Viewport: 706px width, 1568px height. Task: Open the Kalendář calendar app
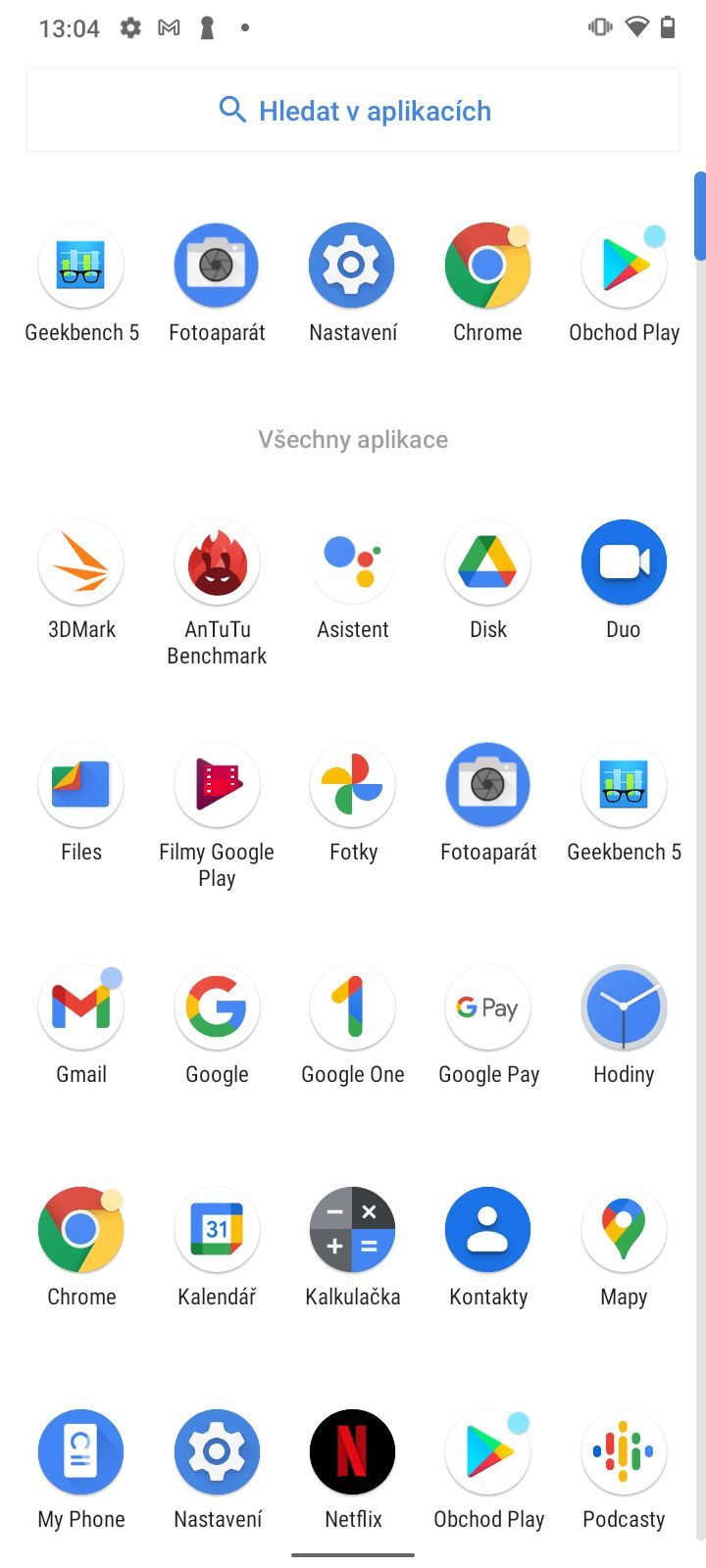click(x=217, y=1230)
